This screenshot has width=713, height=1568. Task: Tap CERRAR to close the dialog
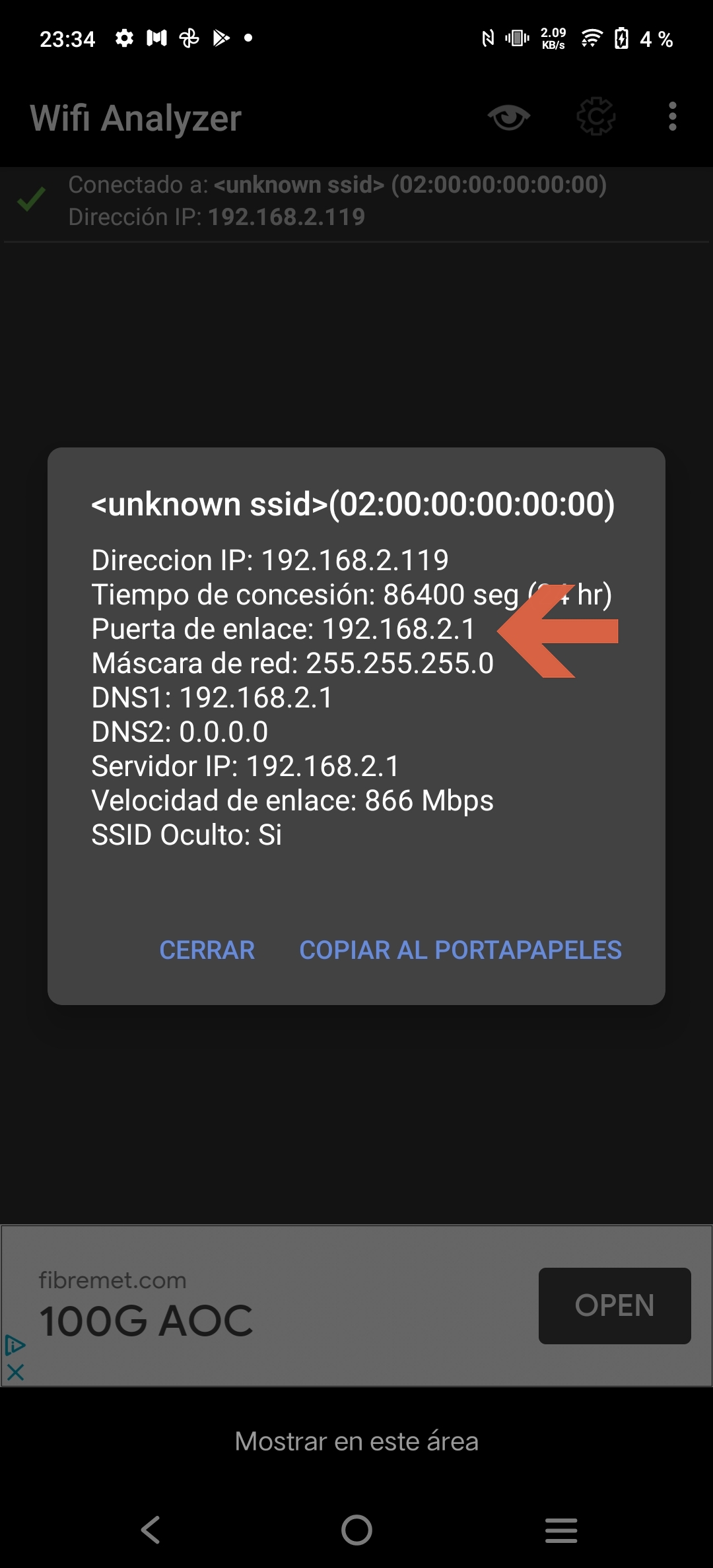click(x=207, y=950)
